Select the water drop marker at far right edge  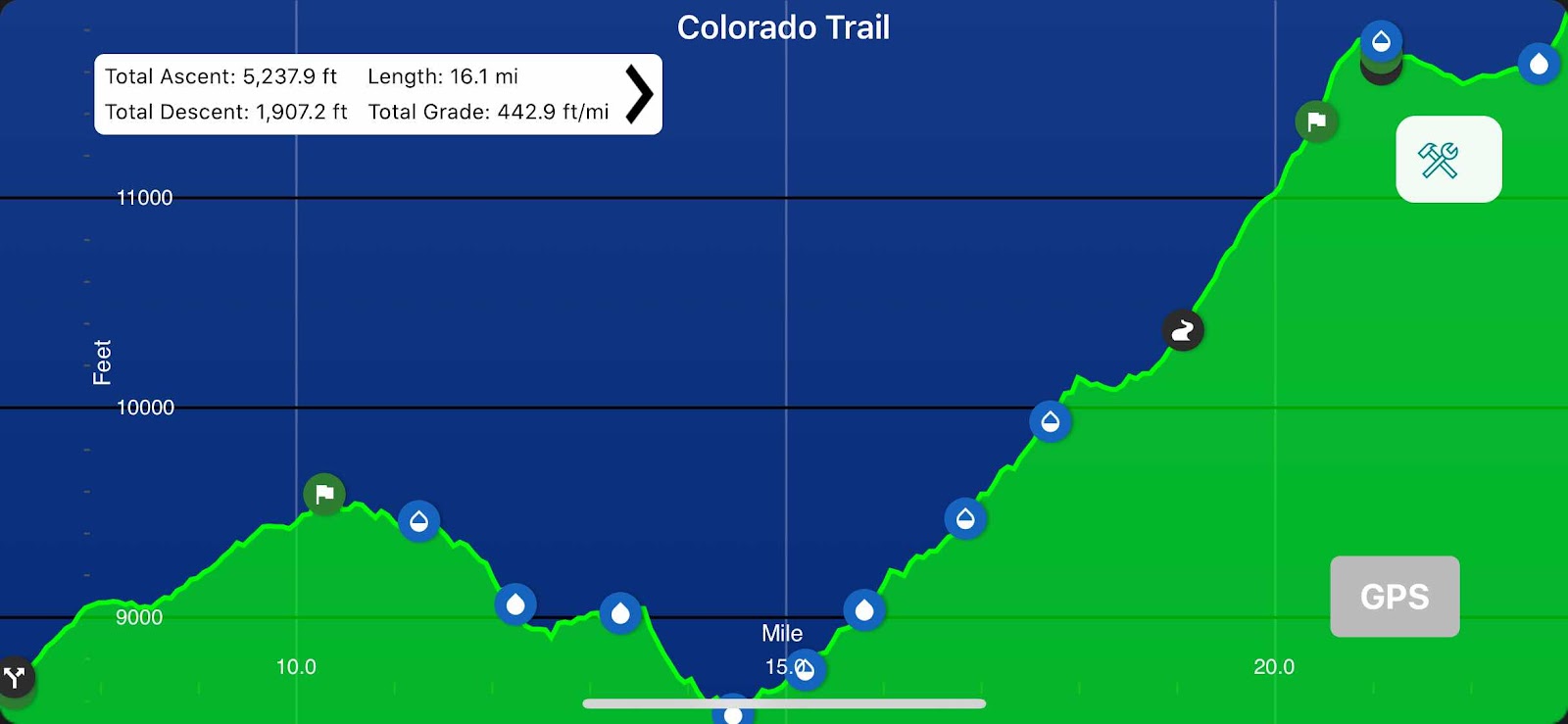click(x=1539, y=65)
